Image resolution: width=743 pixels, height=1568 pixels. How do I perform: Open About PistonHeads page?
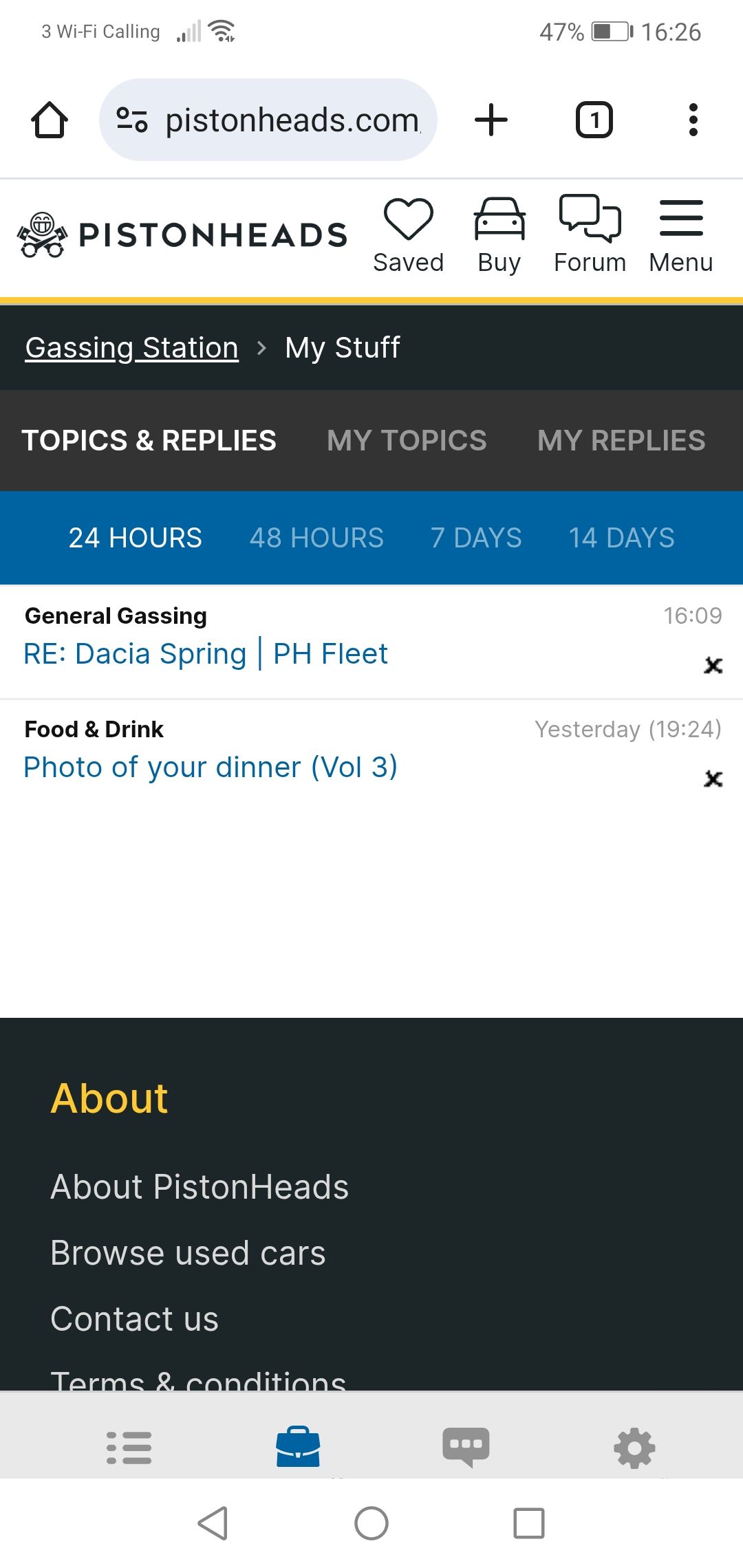pyautogui.click(x=200, y=1187)
